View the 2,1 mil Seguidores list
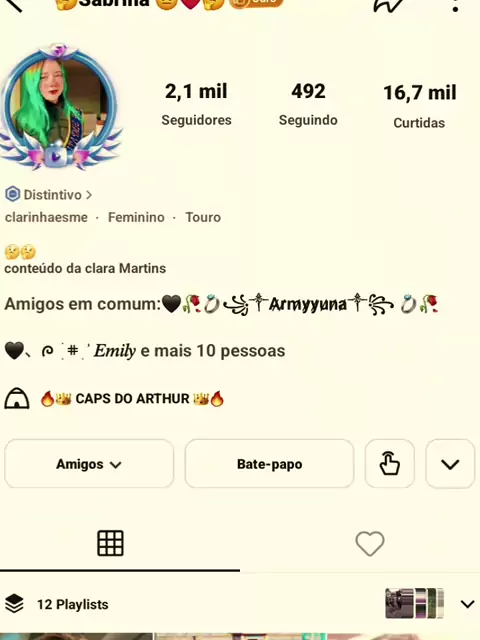 pyautogui.click(x=196, y=104)
